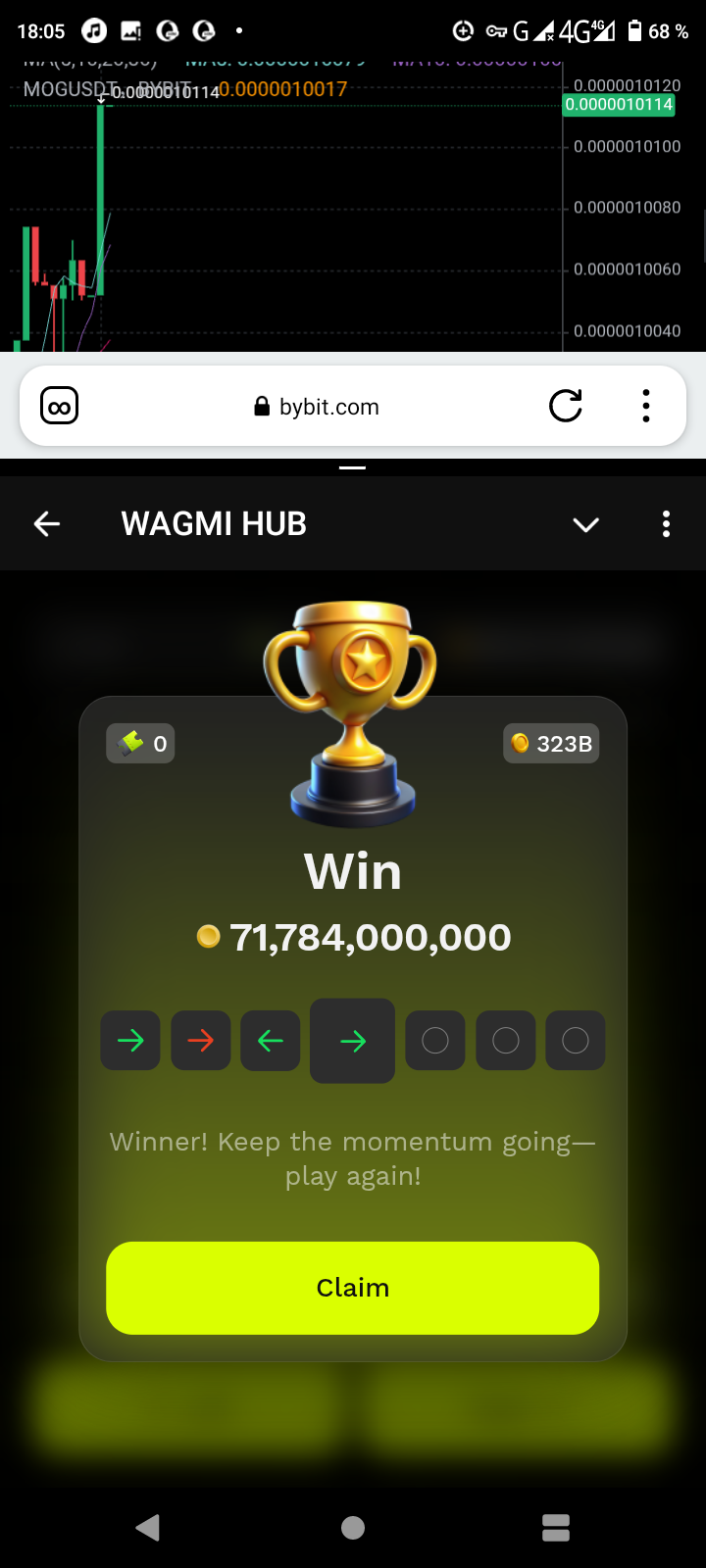Go back from WAGMI HUB
Screen dimensions: 706x1568
pyautogui.click(x=47, y=524)
